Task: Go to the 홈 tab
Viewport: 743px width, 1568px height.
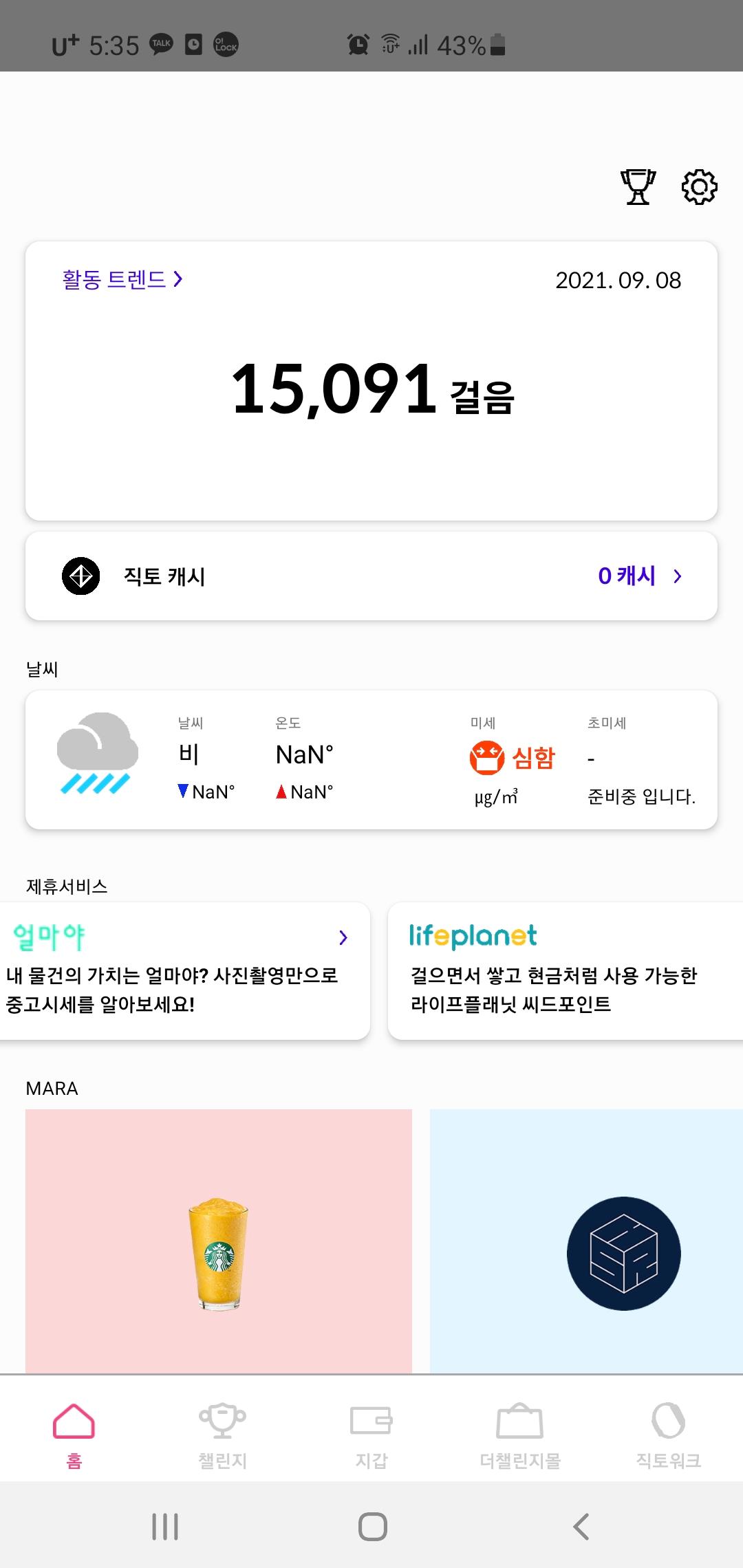Action: pos(74,1434)
